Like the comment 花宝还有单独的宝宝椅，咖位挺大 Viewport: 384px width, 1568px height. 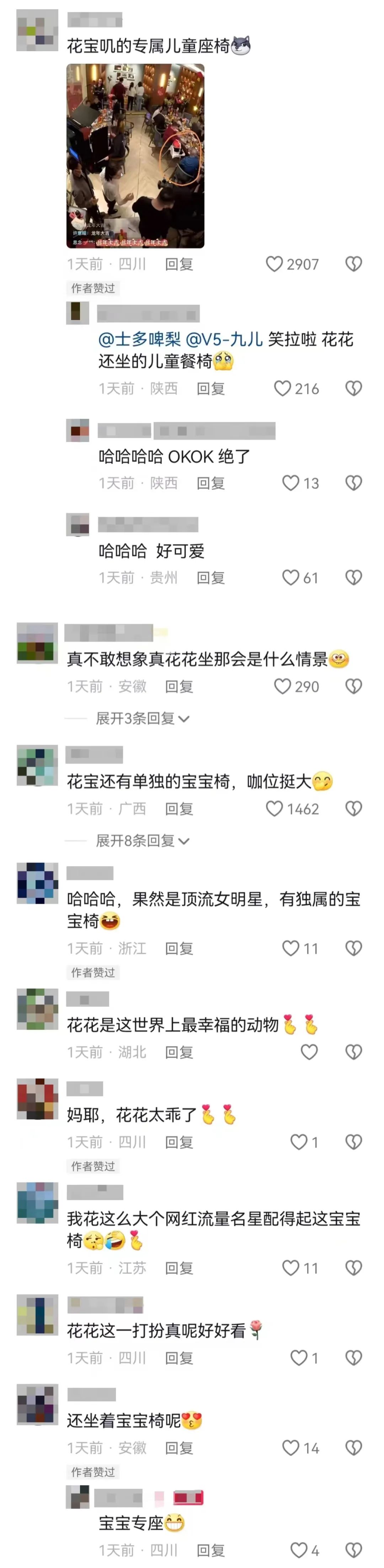(274, 808)
